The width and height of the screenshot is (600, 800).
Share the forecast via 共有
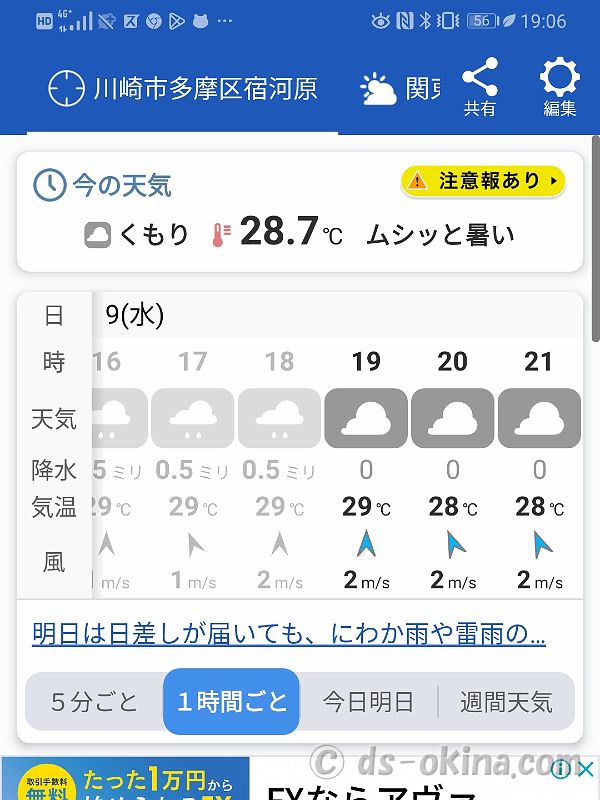[480, 88]
